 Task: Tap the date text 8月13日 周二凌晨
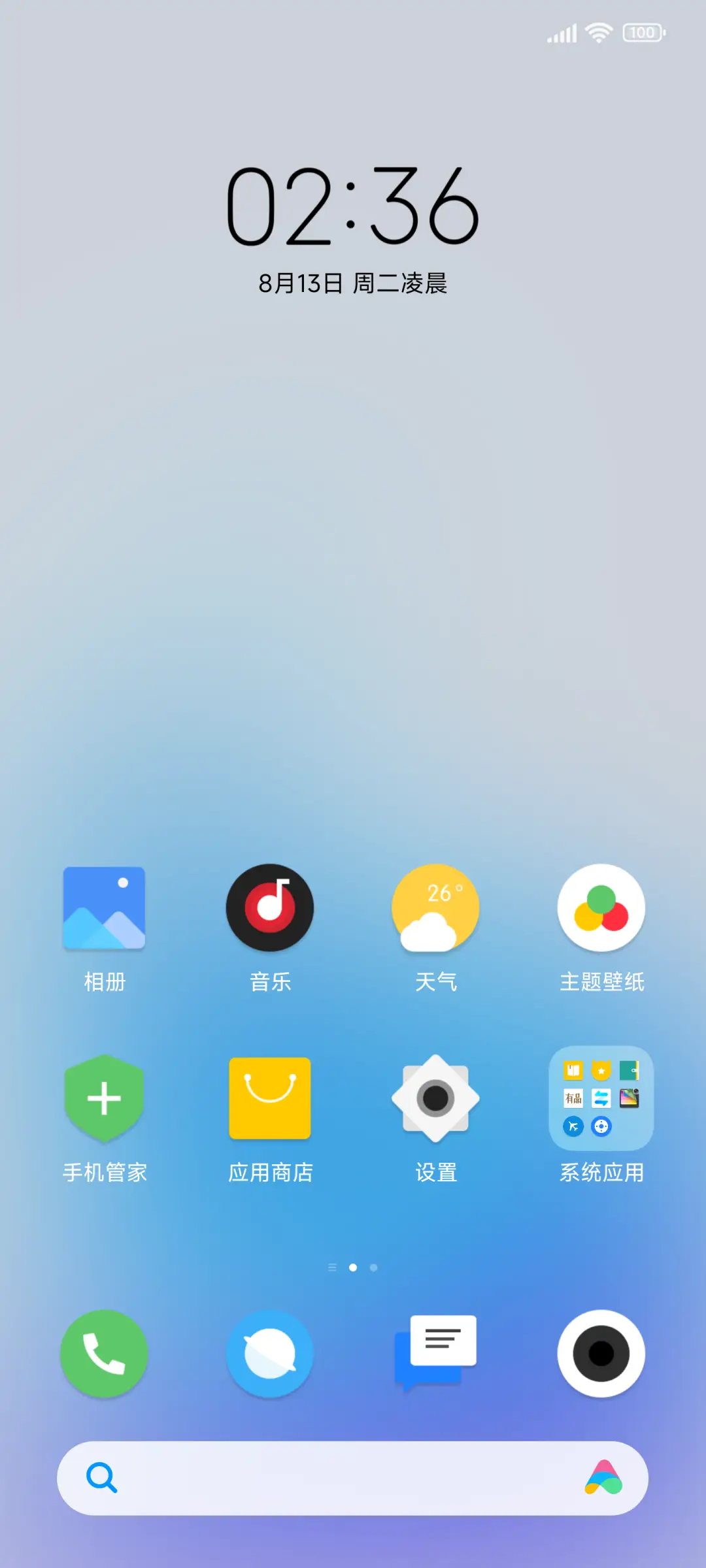tap(353, 284)
